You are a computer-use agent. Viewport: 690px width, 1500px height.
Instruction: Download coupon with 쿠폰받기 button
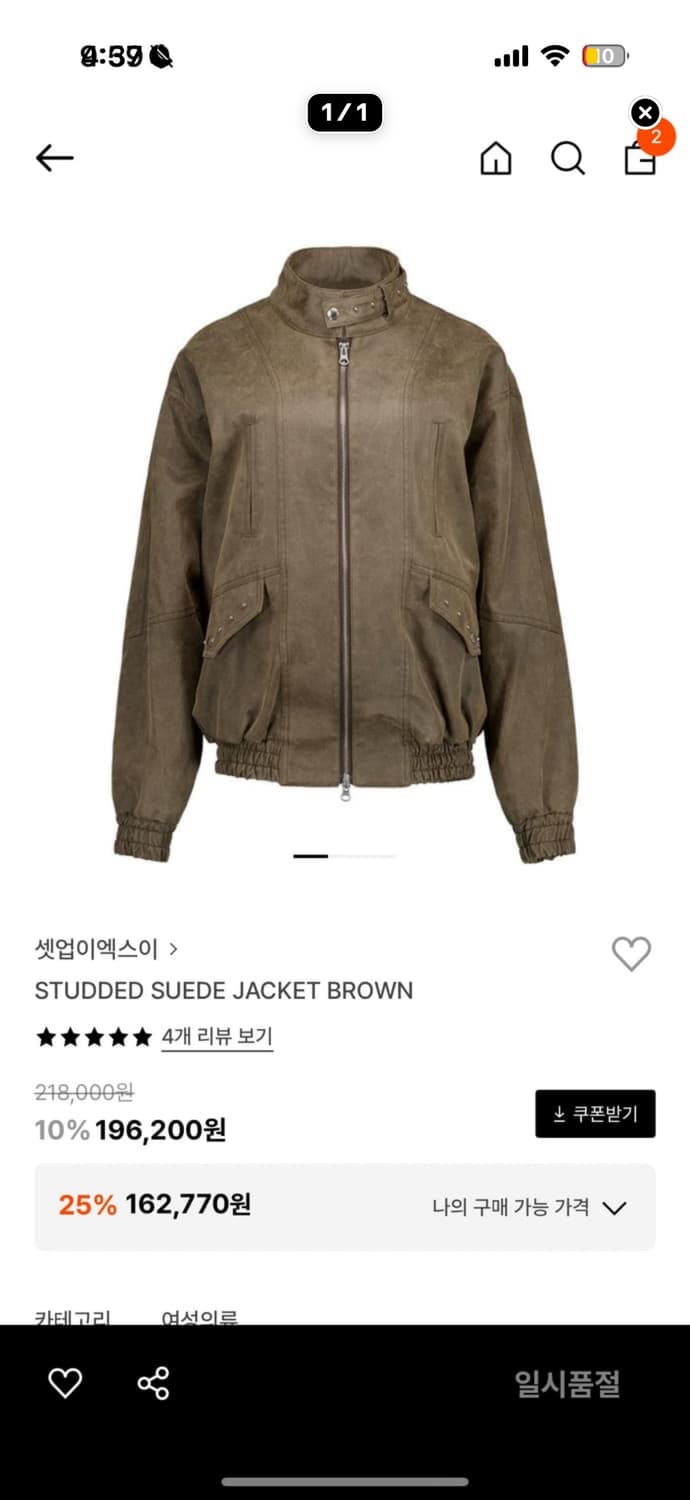595,1114
